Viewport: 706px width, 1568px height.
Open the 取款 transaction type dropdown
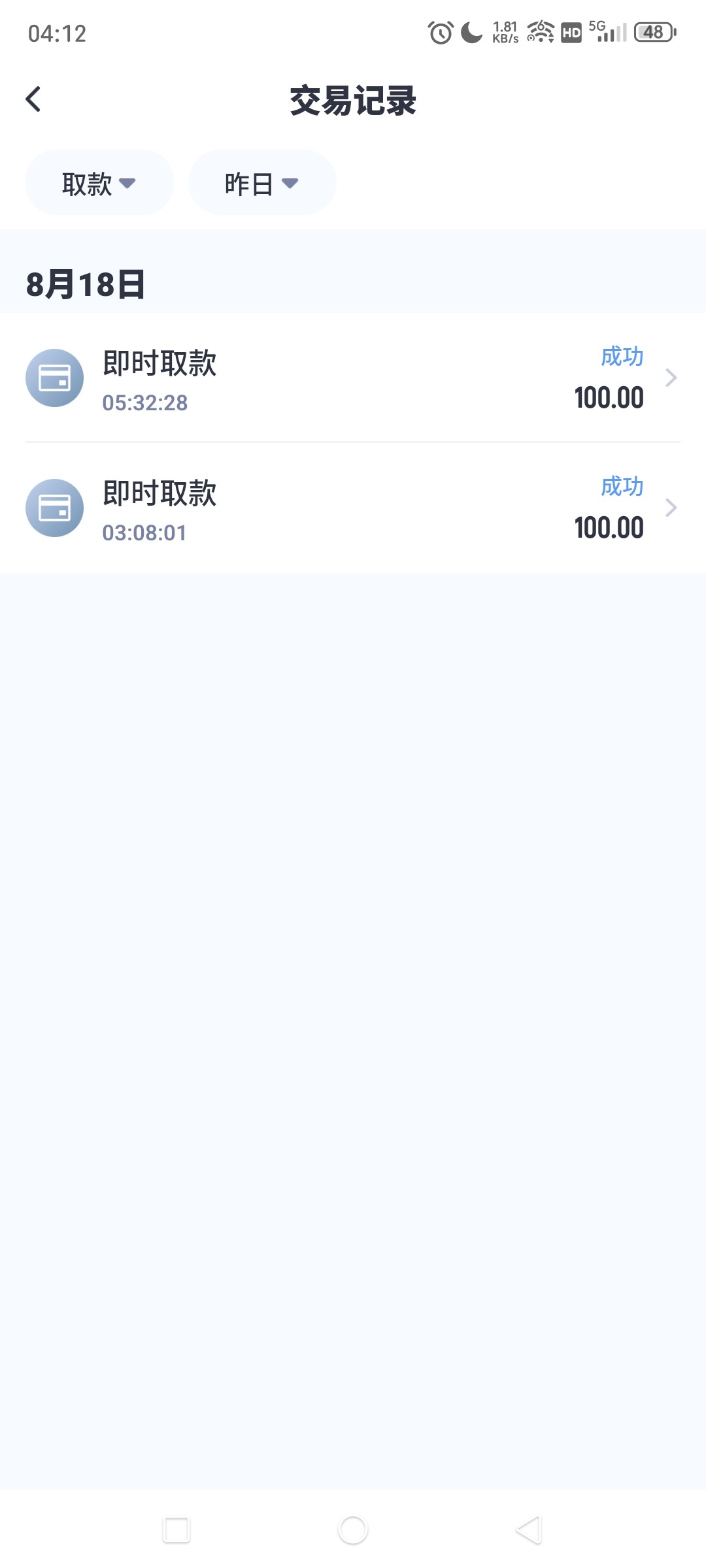99,183
